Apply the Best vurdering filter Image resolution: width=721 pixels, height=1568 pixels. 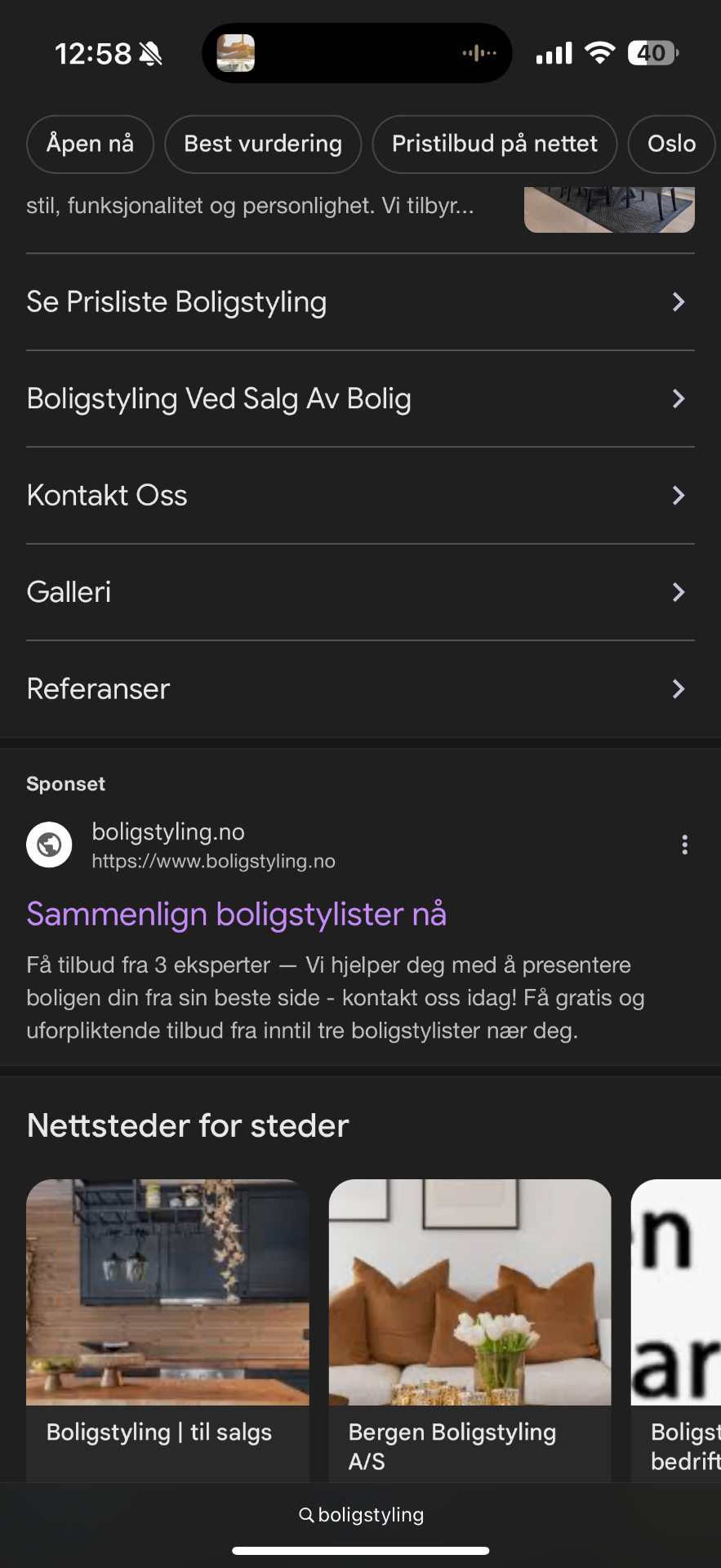coord(263,144)
